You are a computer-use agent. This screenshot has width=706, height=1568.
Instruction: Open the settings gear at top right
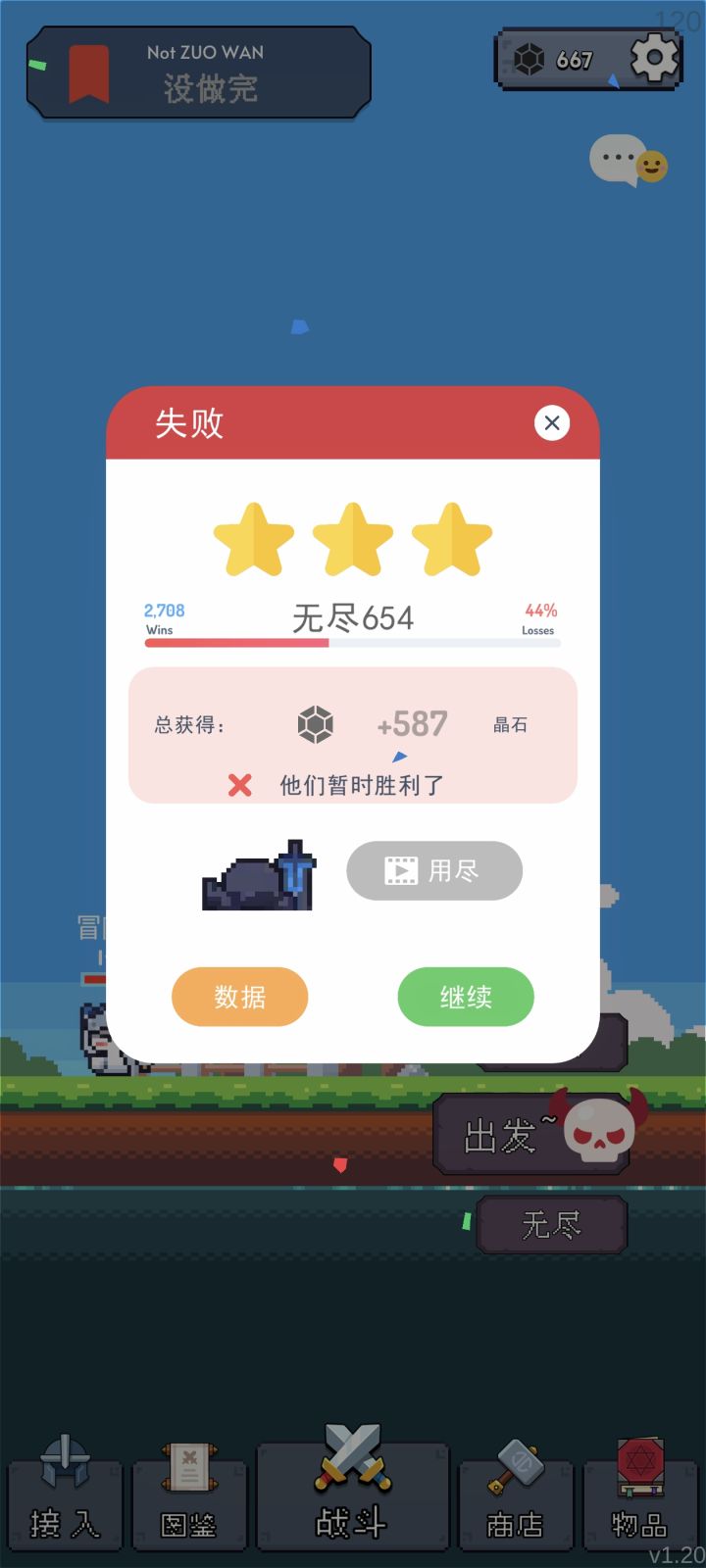click(653, 58)
